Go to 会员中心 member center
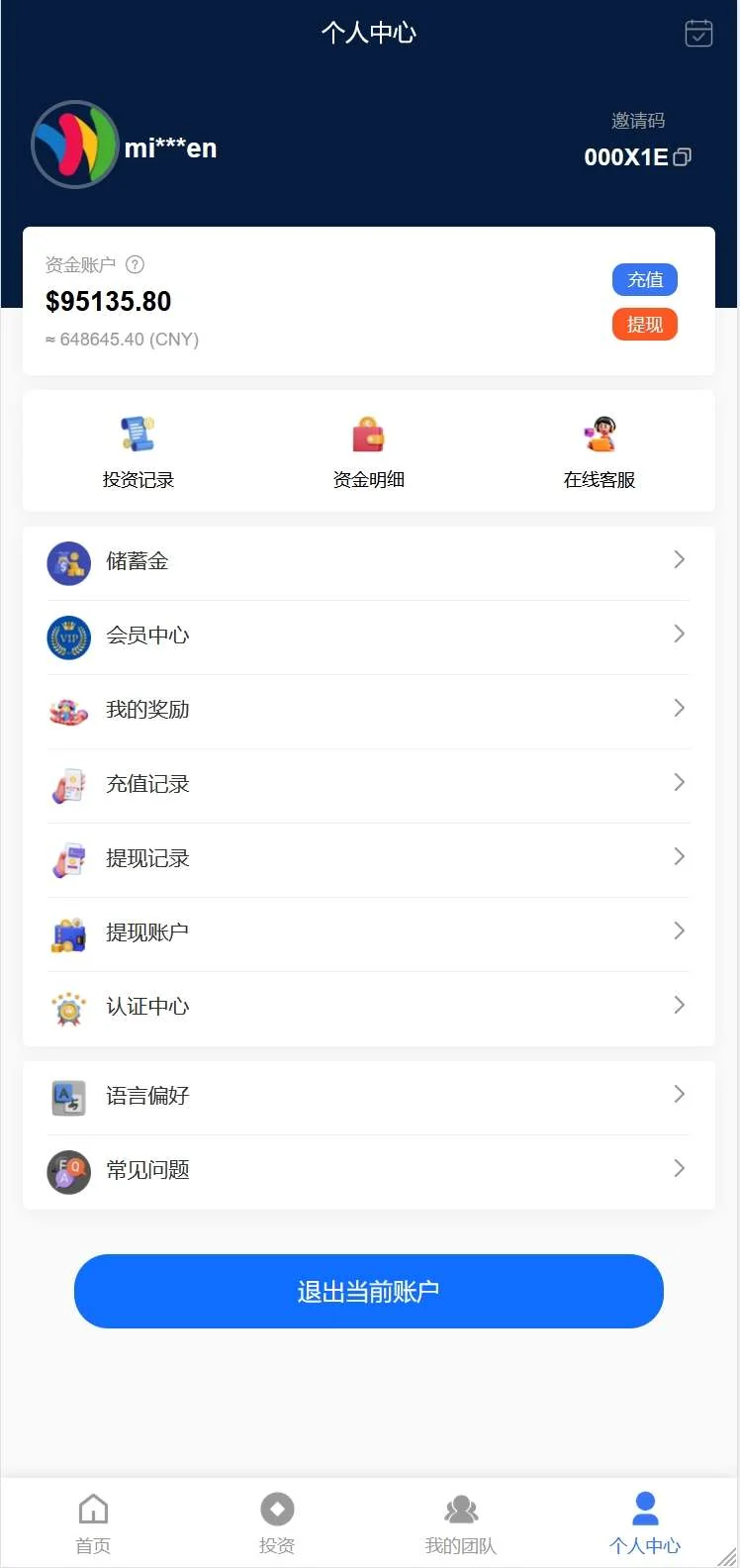This screenshot has width=740, height=1568. coord(368,636)
